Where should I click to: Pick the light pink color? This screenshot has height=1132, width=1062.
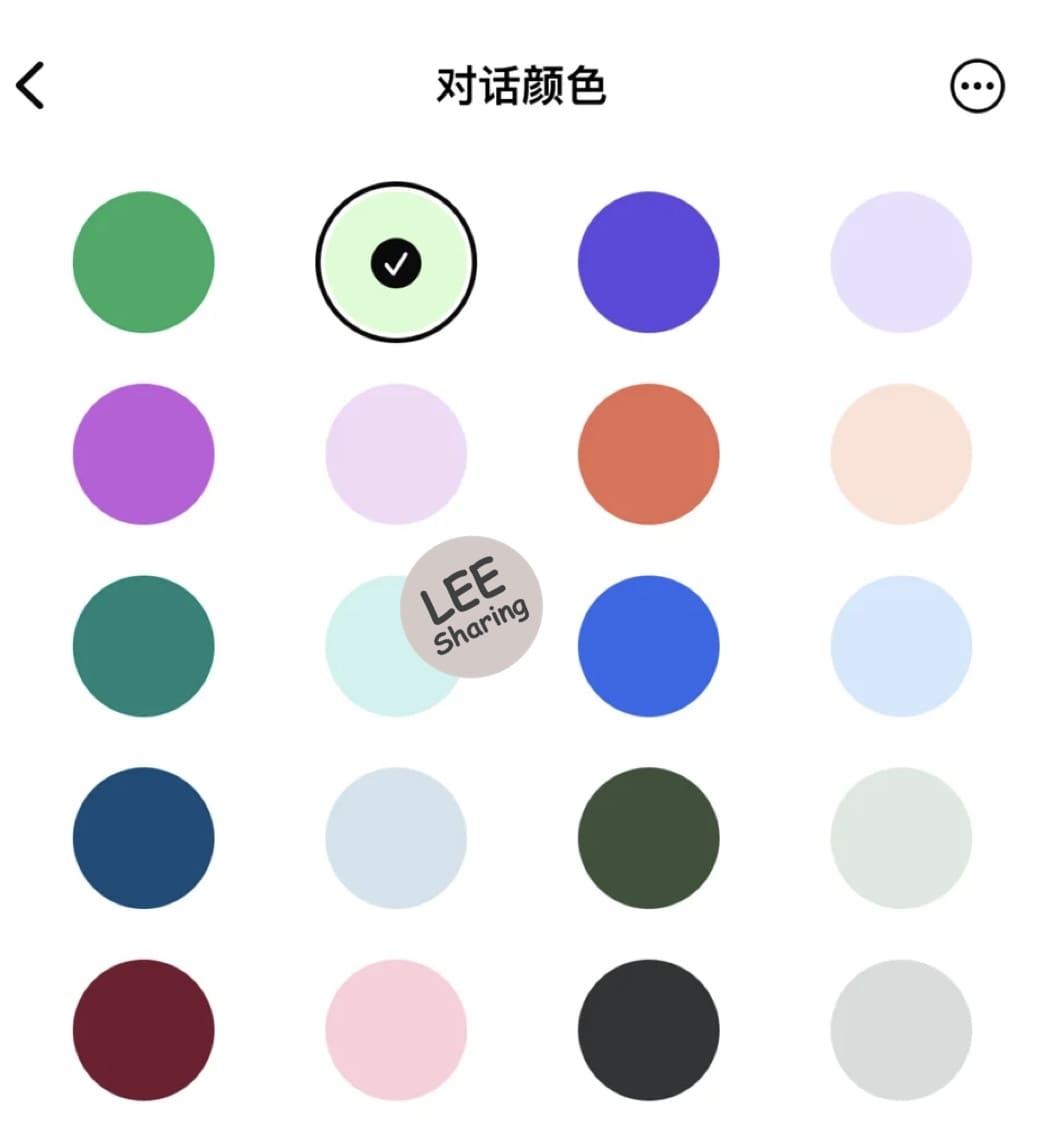point(396,1030)
